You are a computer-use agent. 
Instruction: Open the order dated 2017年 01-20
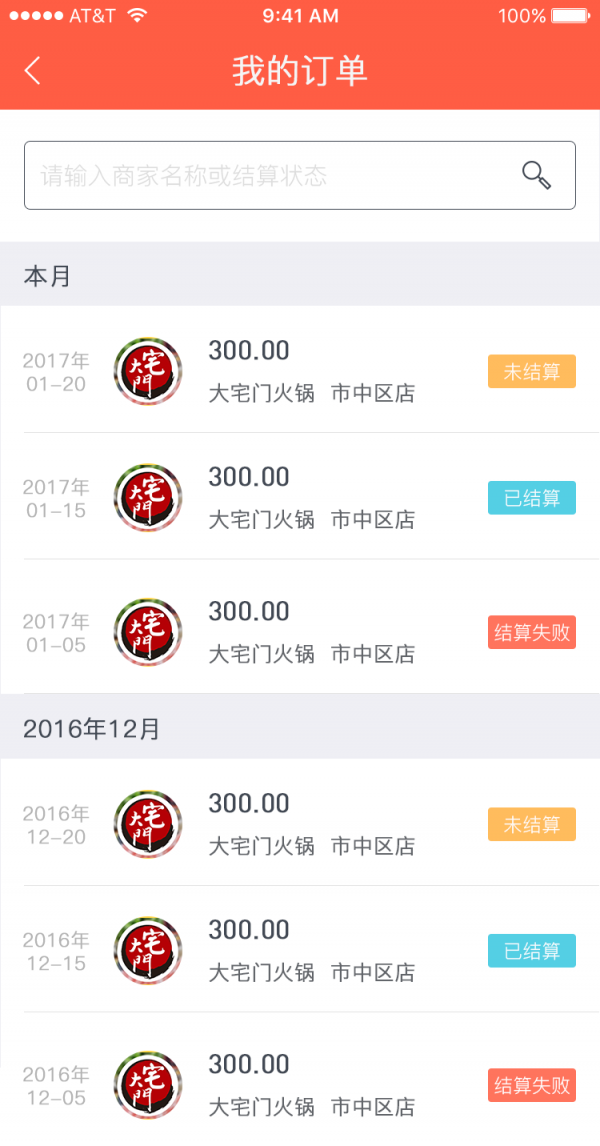300,371
